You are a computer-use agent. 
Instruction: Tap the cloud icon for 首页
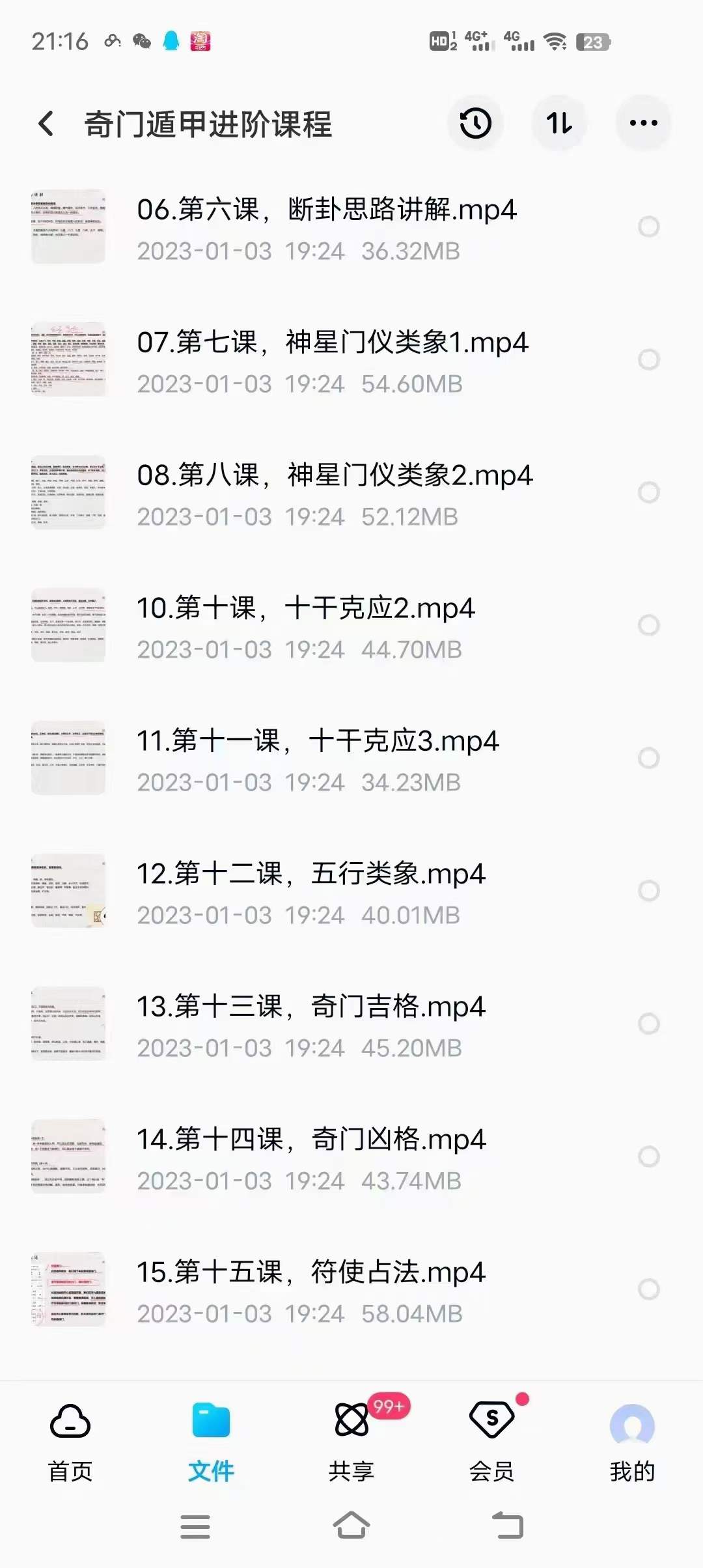pyautogui.click(x=70, y=1420)
